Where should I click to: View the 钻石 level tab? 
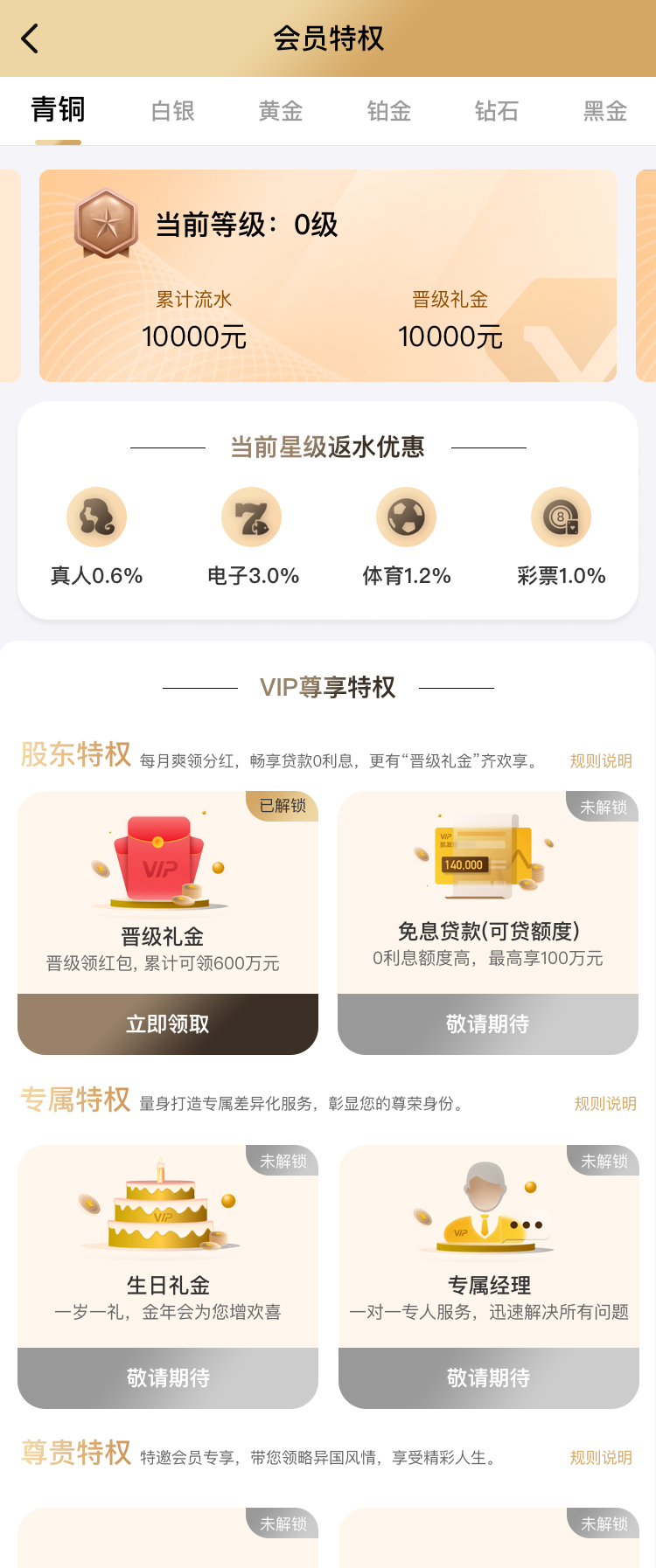(x=497, y=111)
